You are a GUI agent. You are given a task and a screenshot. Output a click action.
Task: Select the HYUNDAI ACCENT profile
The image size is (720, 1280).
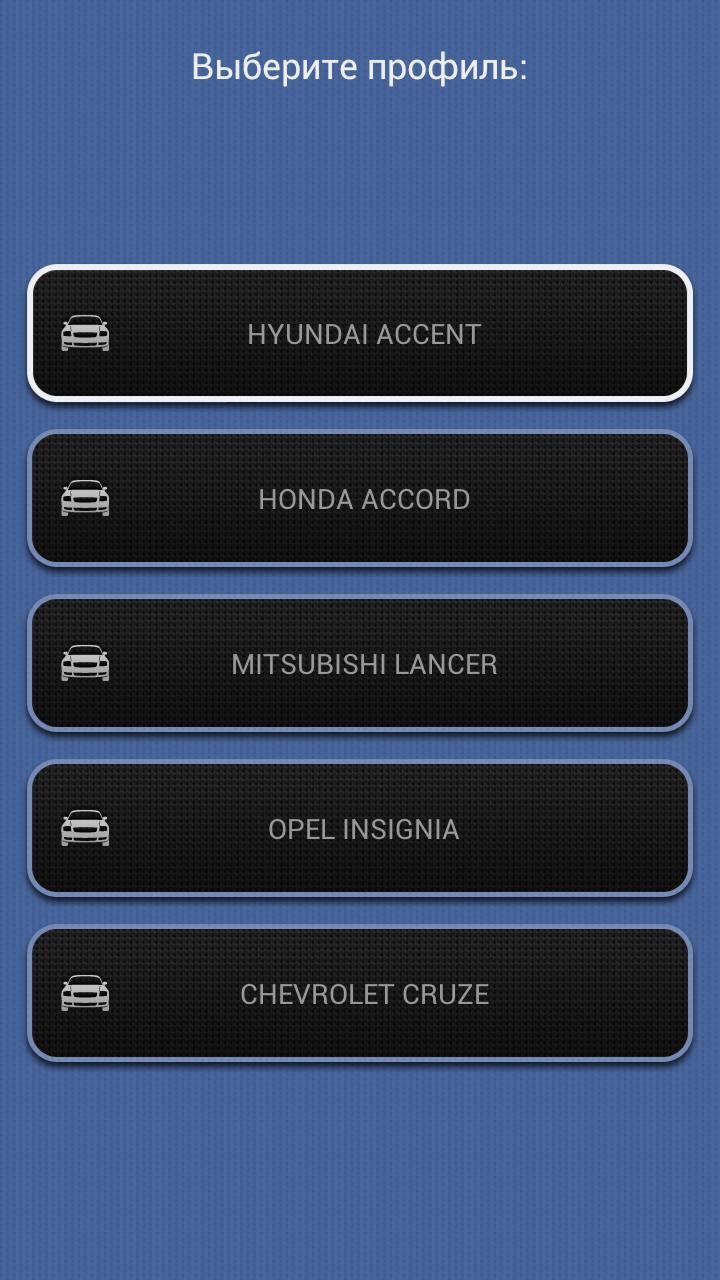(360, 334)
